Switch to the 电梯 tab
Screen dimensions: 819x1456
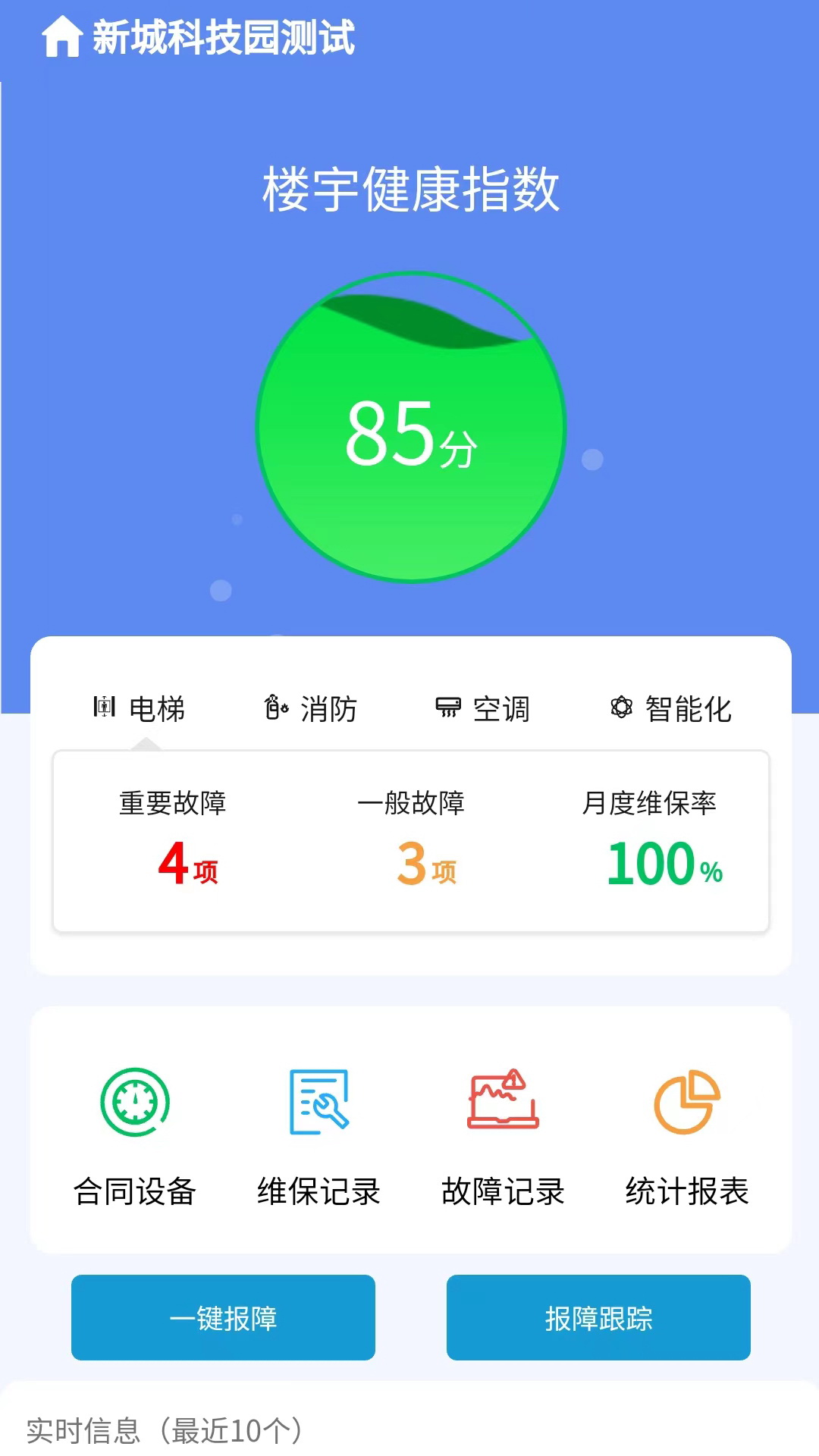click(x=139, y=709)
